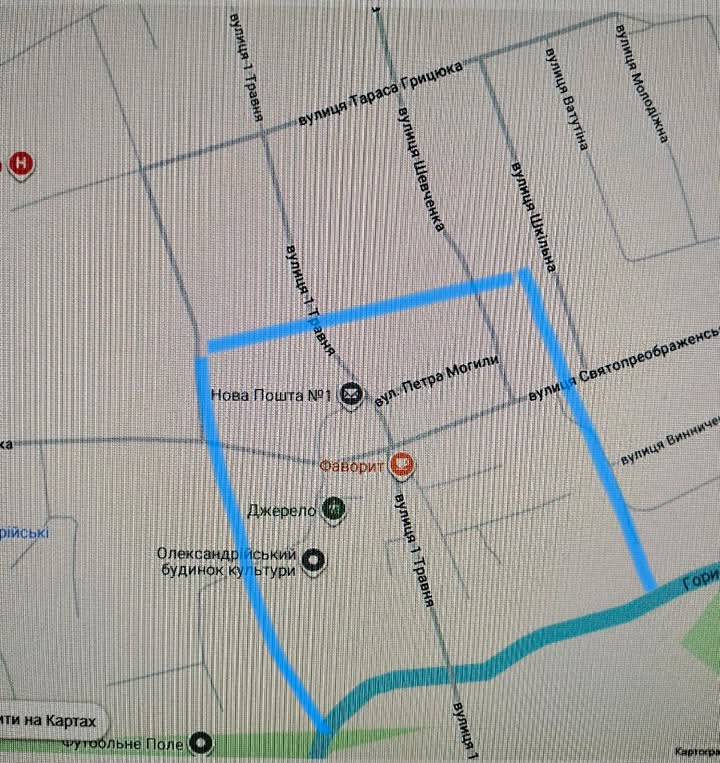Select the Олександрійський будинок культури pin
Image resolution: width=720 pixels, height=763 pixels.
pos(314,561)
